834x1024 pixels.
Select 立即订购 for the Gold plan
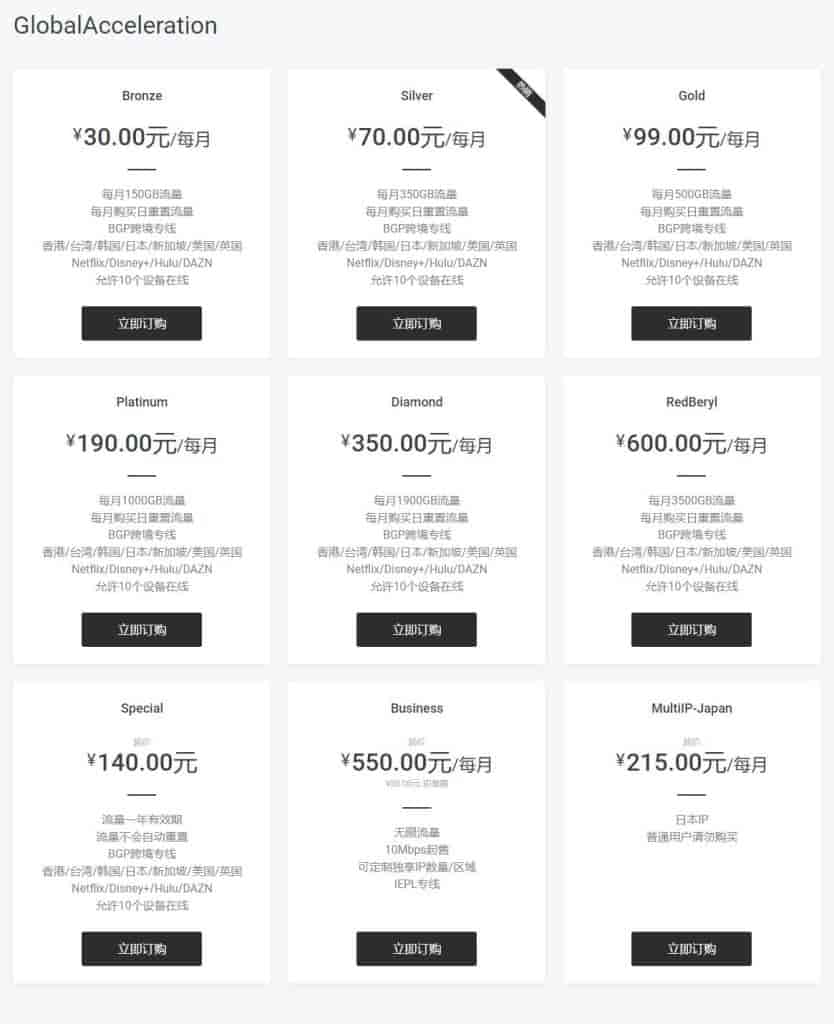(x=691, y=323)
